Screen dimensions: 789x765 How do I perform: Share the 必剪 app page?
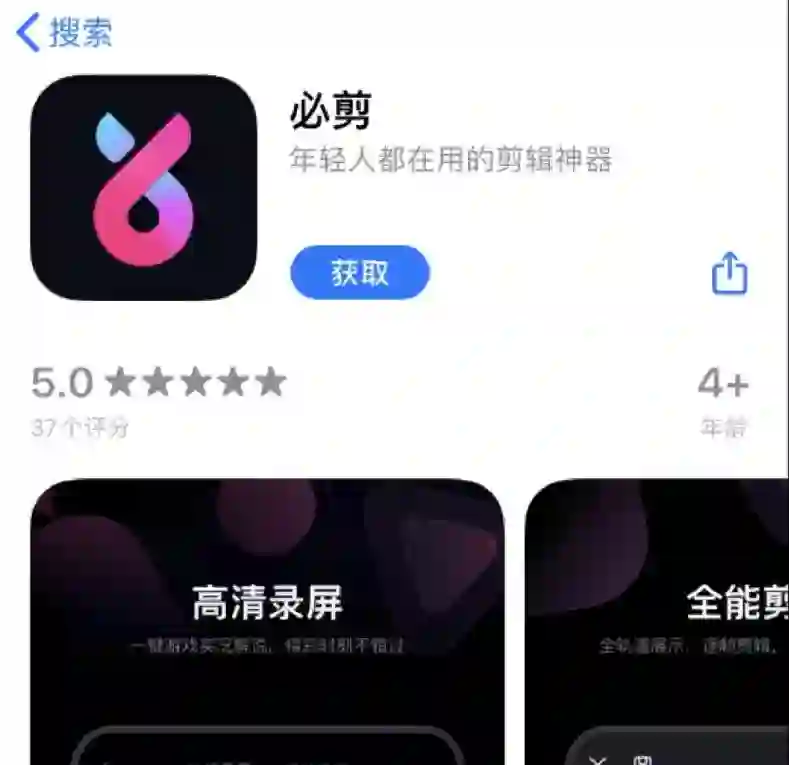point(729,272)
